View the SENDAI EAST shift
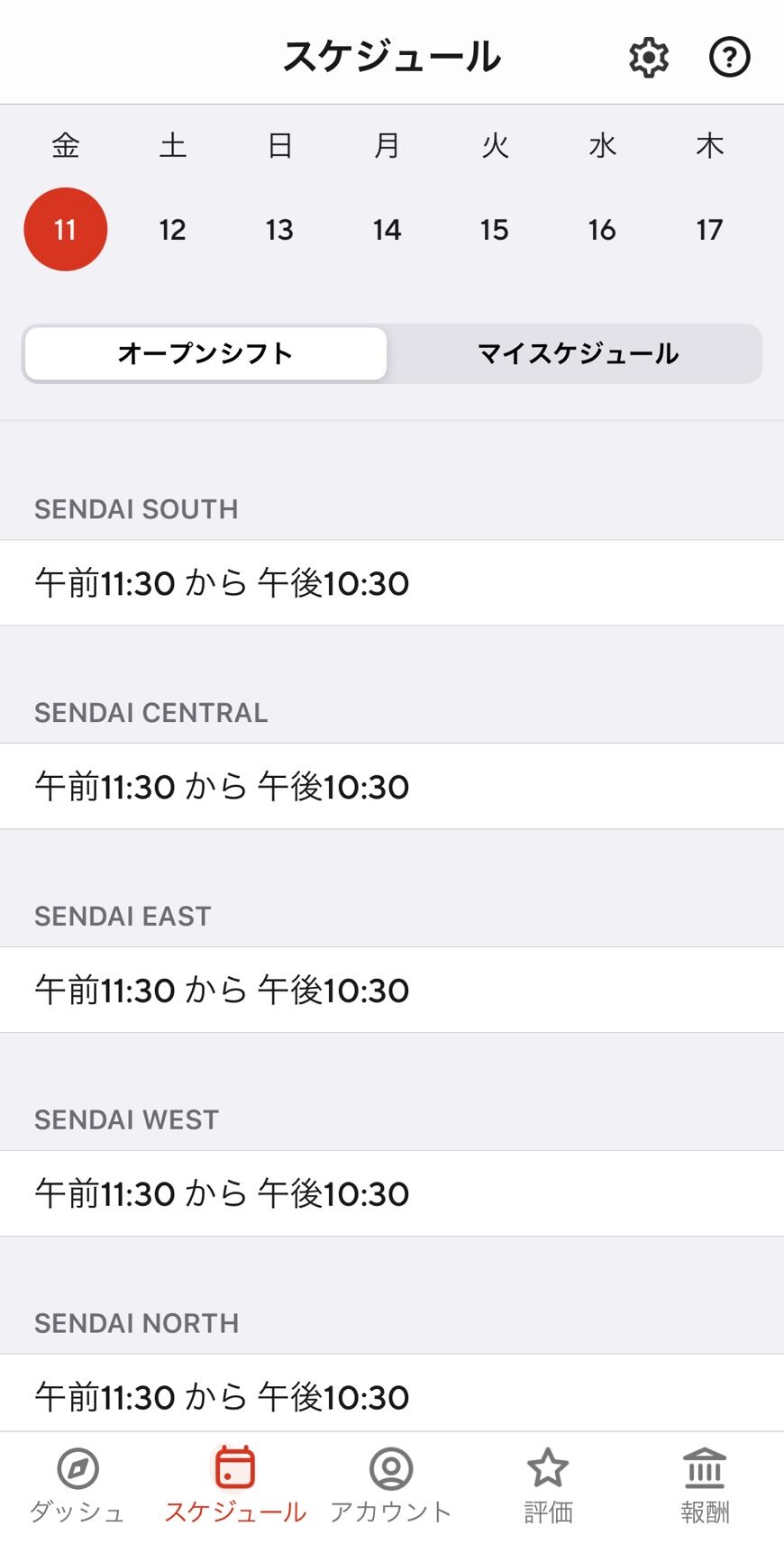784x1553 pixels. pyautogui.click(x=391, y=991)
